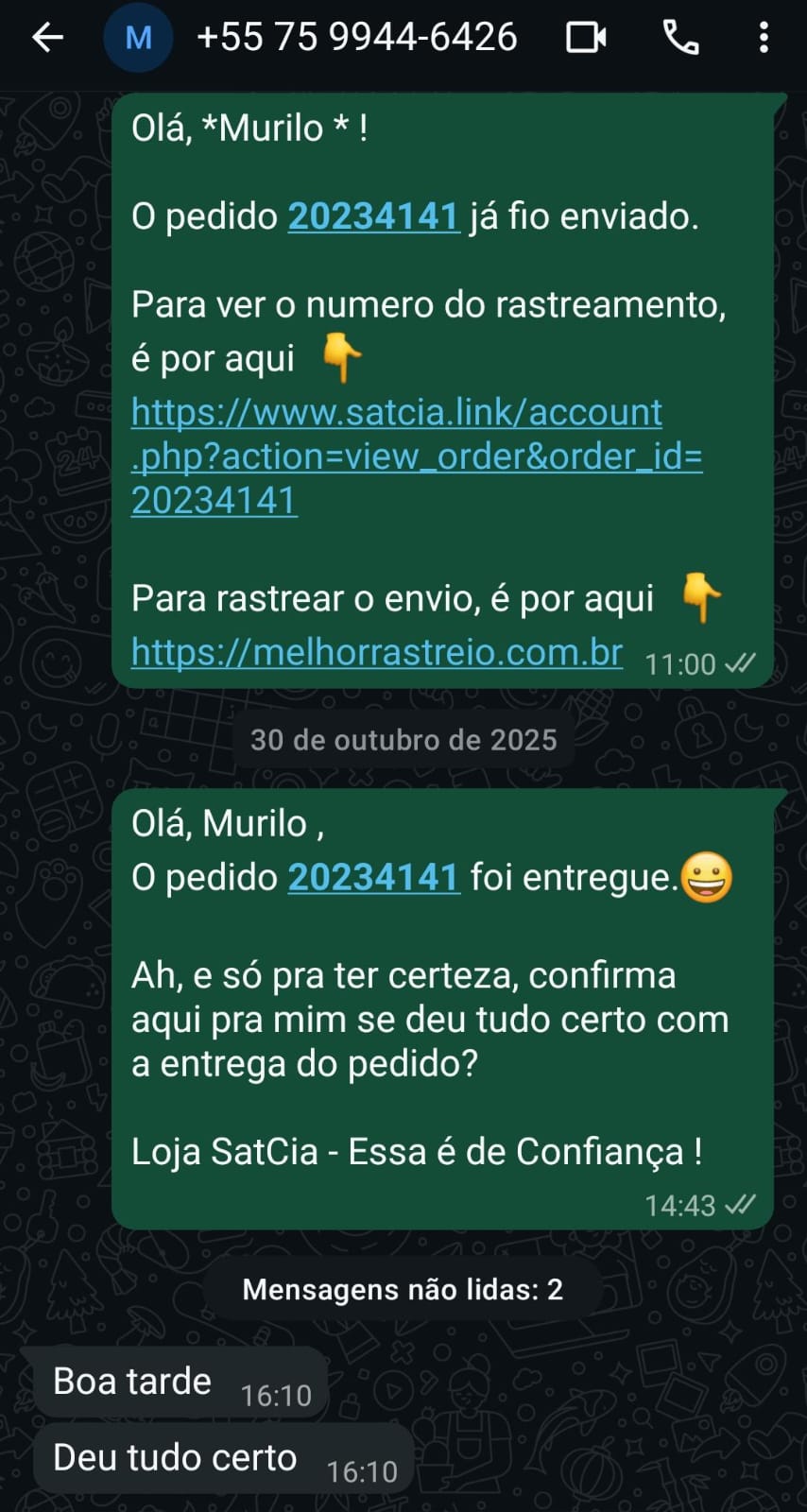
Task: Tap order number 20234141 in the shipped message
Action: tap(373, 216)
